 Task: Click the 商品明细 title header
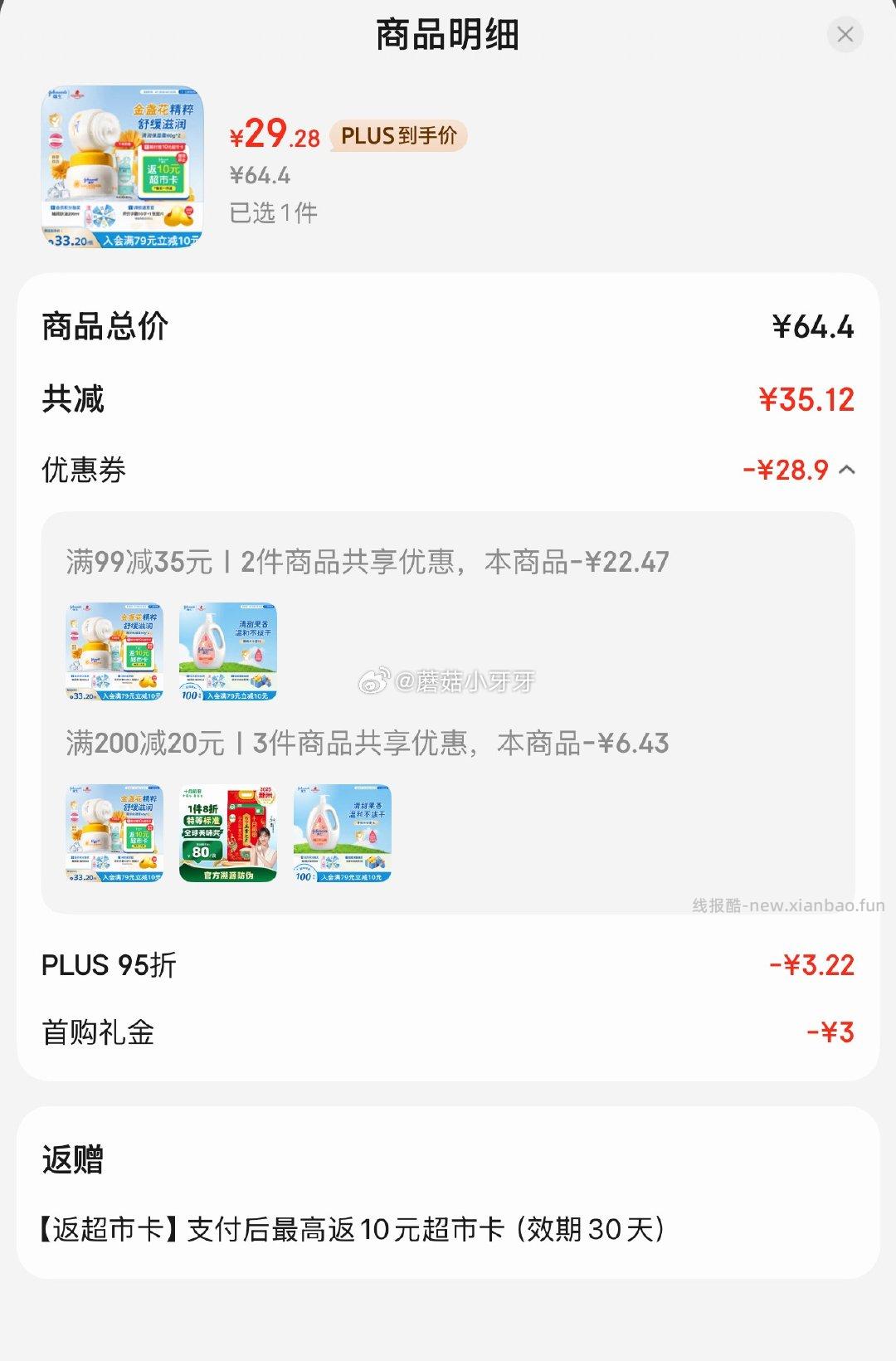coord(447,35)
